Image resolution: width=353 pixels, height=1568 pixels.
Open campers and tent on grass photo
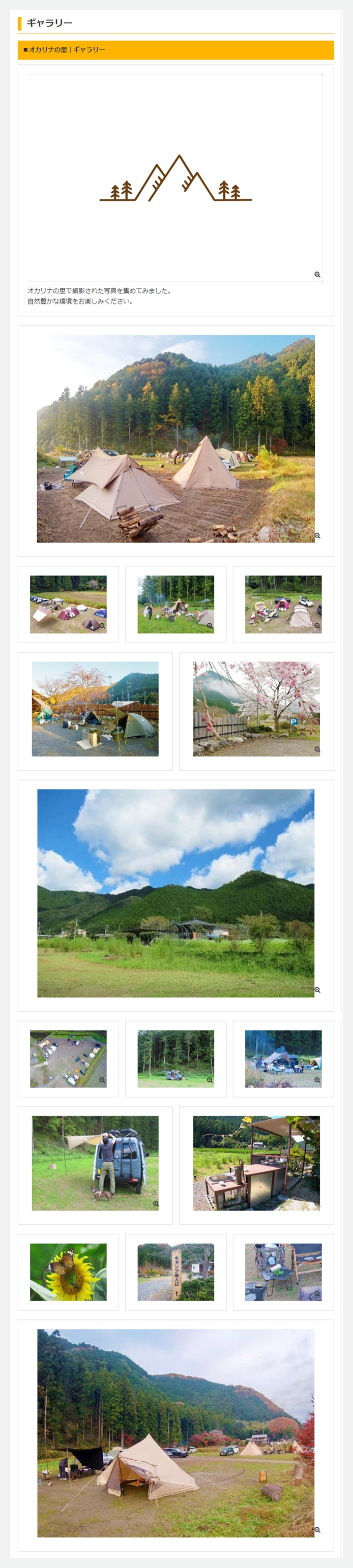click(175, 604)
